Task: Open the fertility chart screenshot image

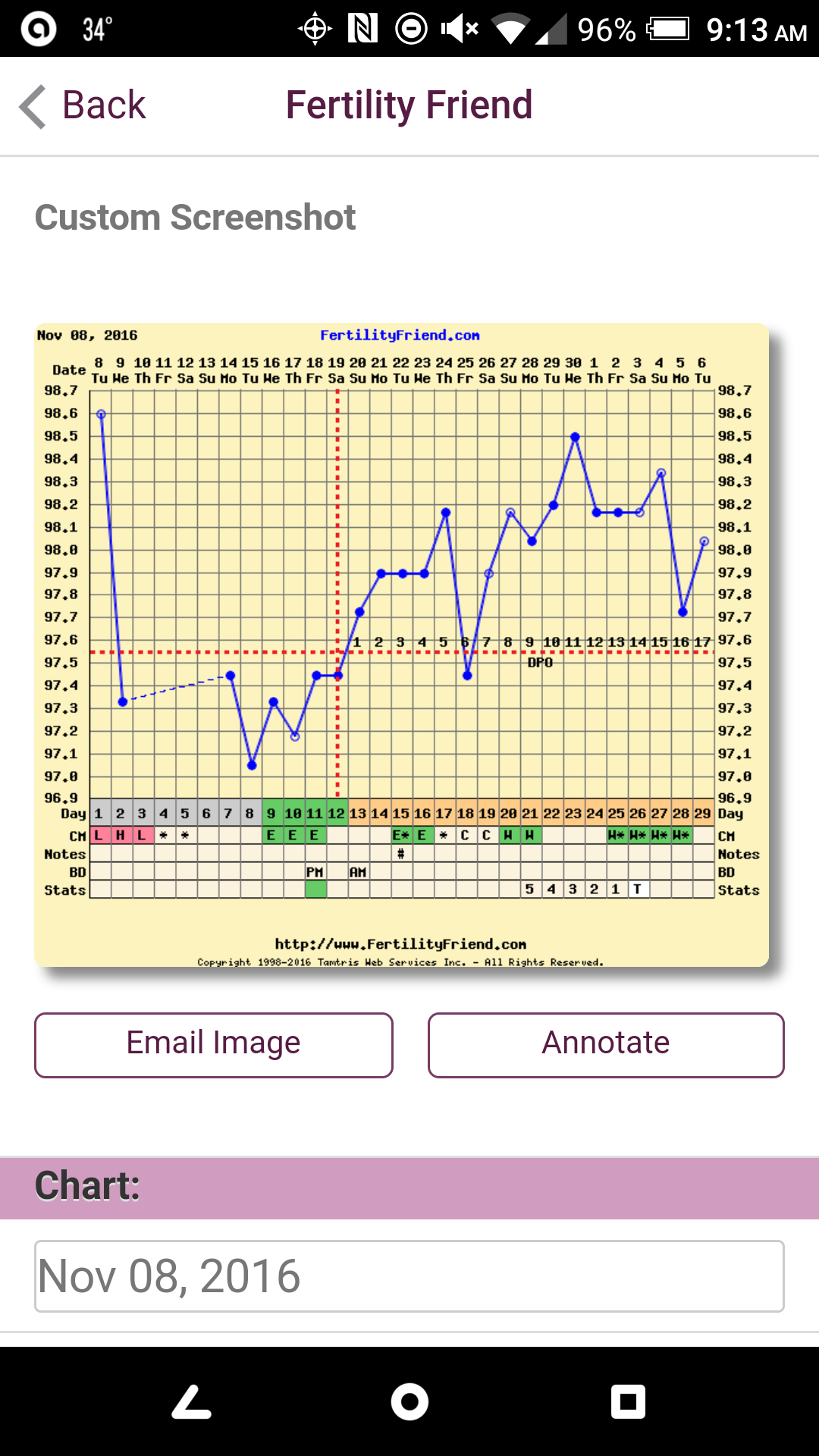Action: tap(402, 645)
